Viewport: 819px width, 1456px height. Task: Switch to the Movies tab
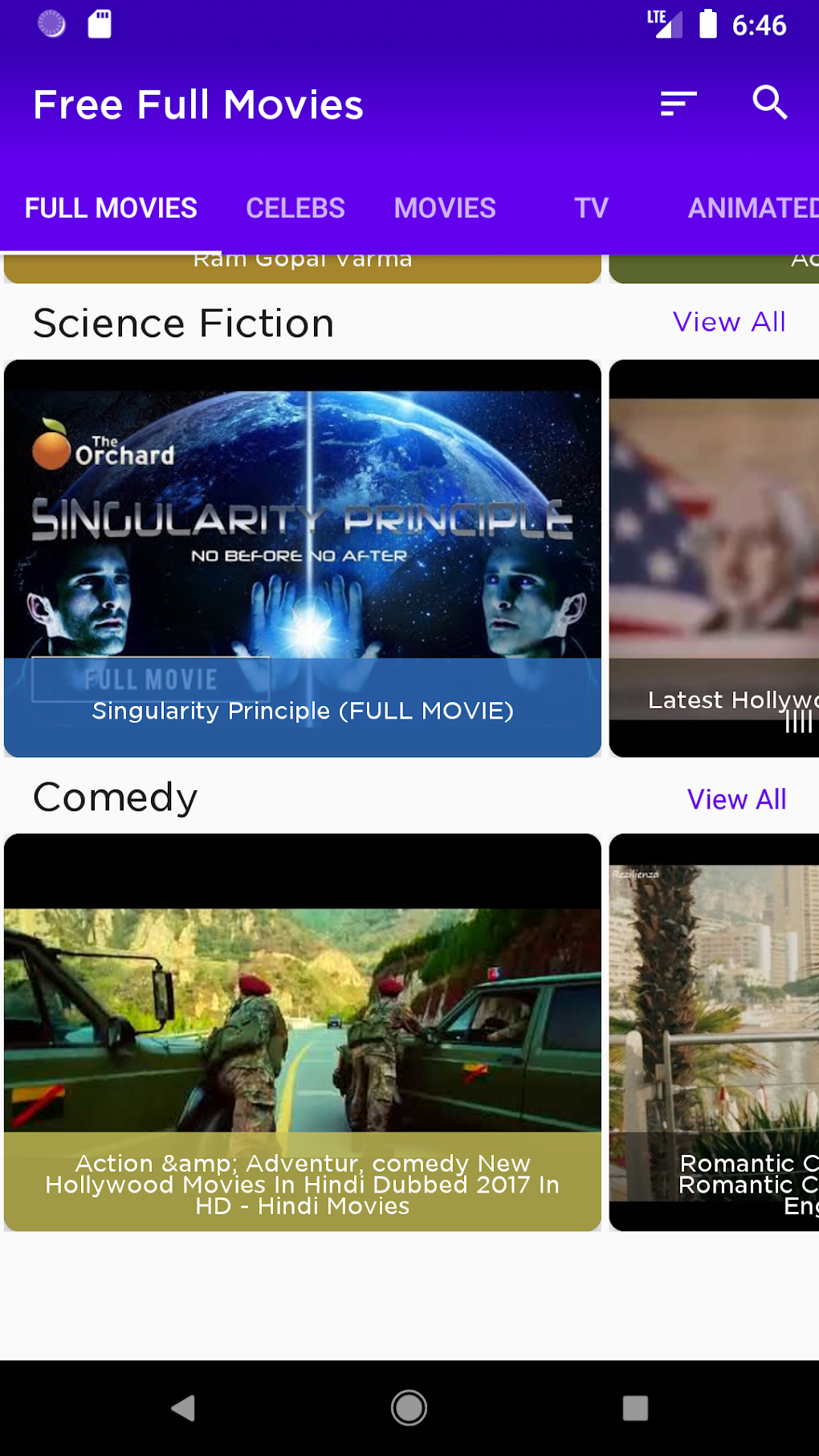click(445, 208)
